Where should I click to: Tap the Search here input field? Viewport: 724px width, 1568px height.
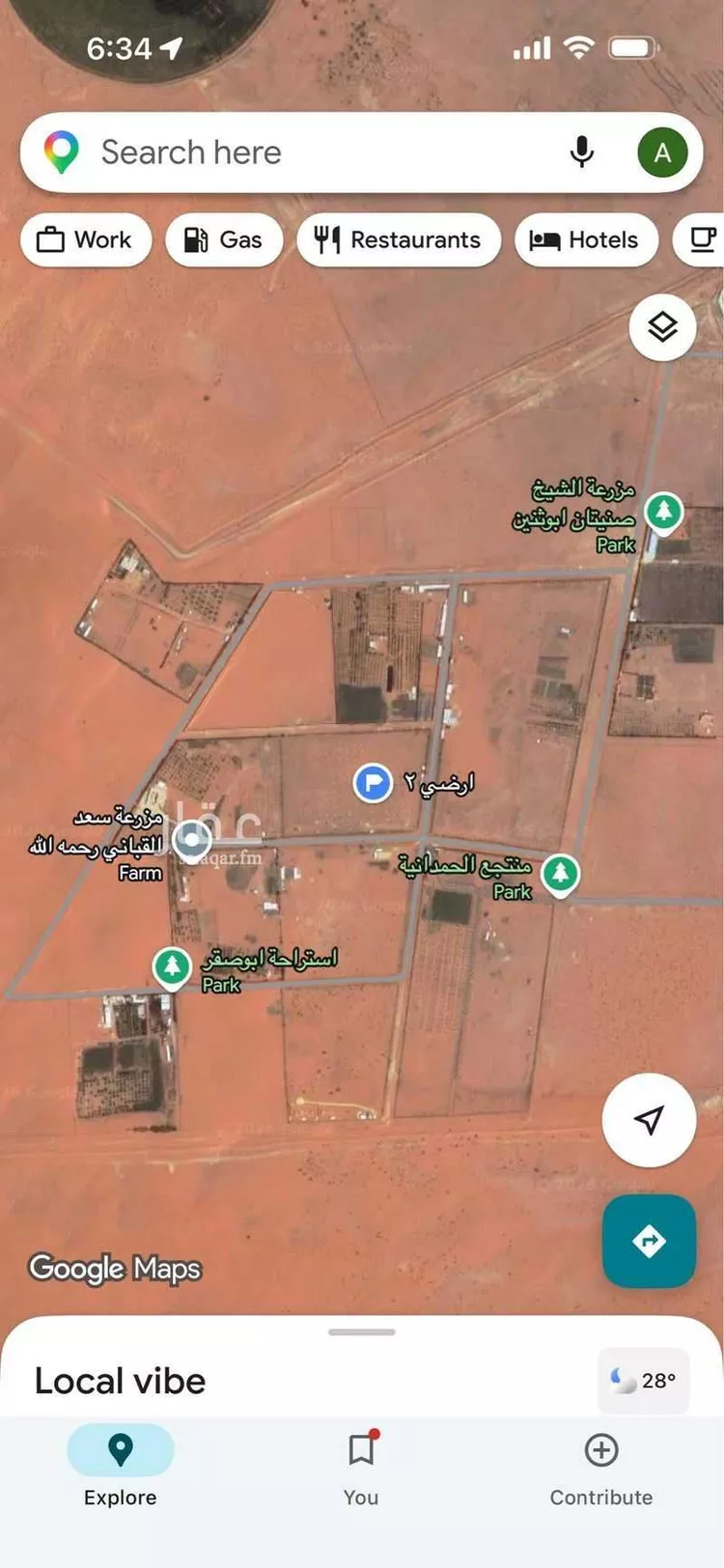pyautogui.click(x=290, y=152)
